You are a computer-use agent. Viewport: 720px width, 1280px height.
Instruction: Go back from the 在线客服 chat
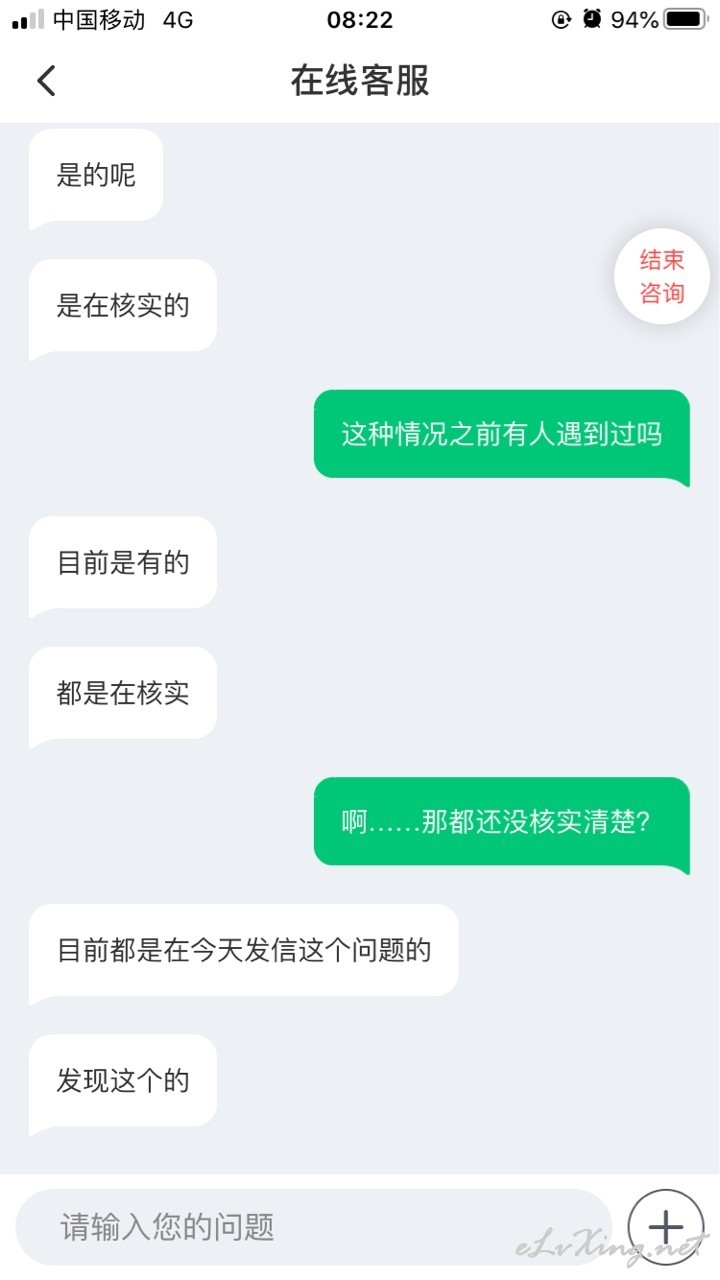pyautogui.click(x=46, y=81)
